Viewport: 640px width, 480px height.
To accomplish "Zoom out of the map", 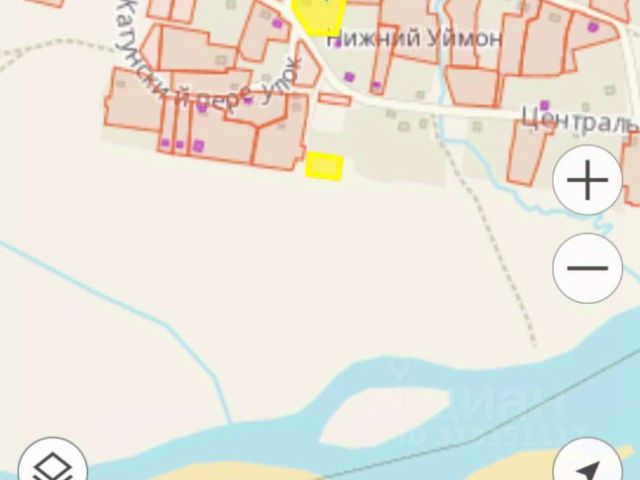I will 587,268.
